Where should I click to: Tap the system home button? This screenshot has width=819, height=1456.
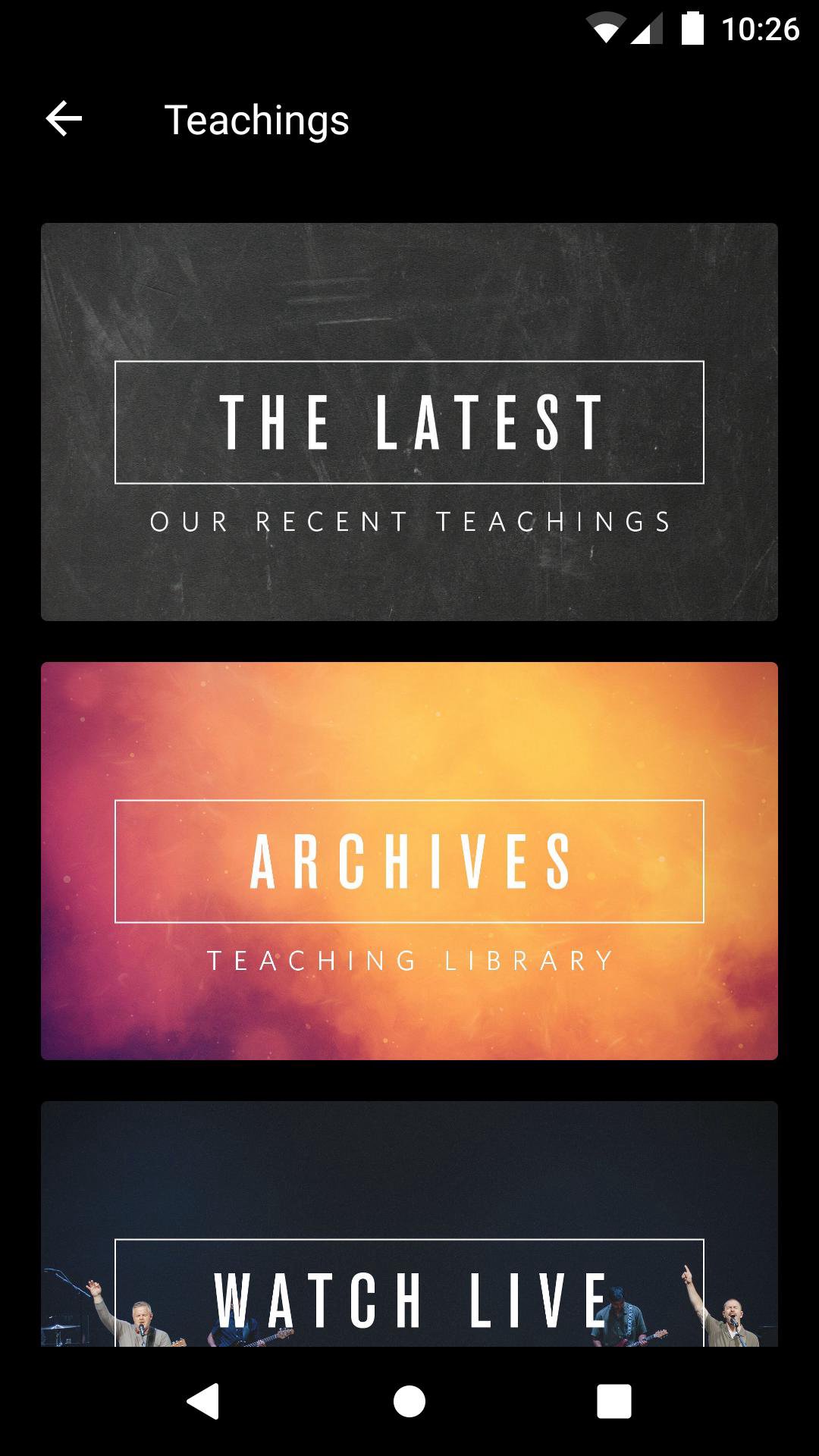click(x=409, y=1401)
